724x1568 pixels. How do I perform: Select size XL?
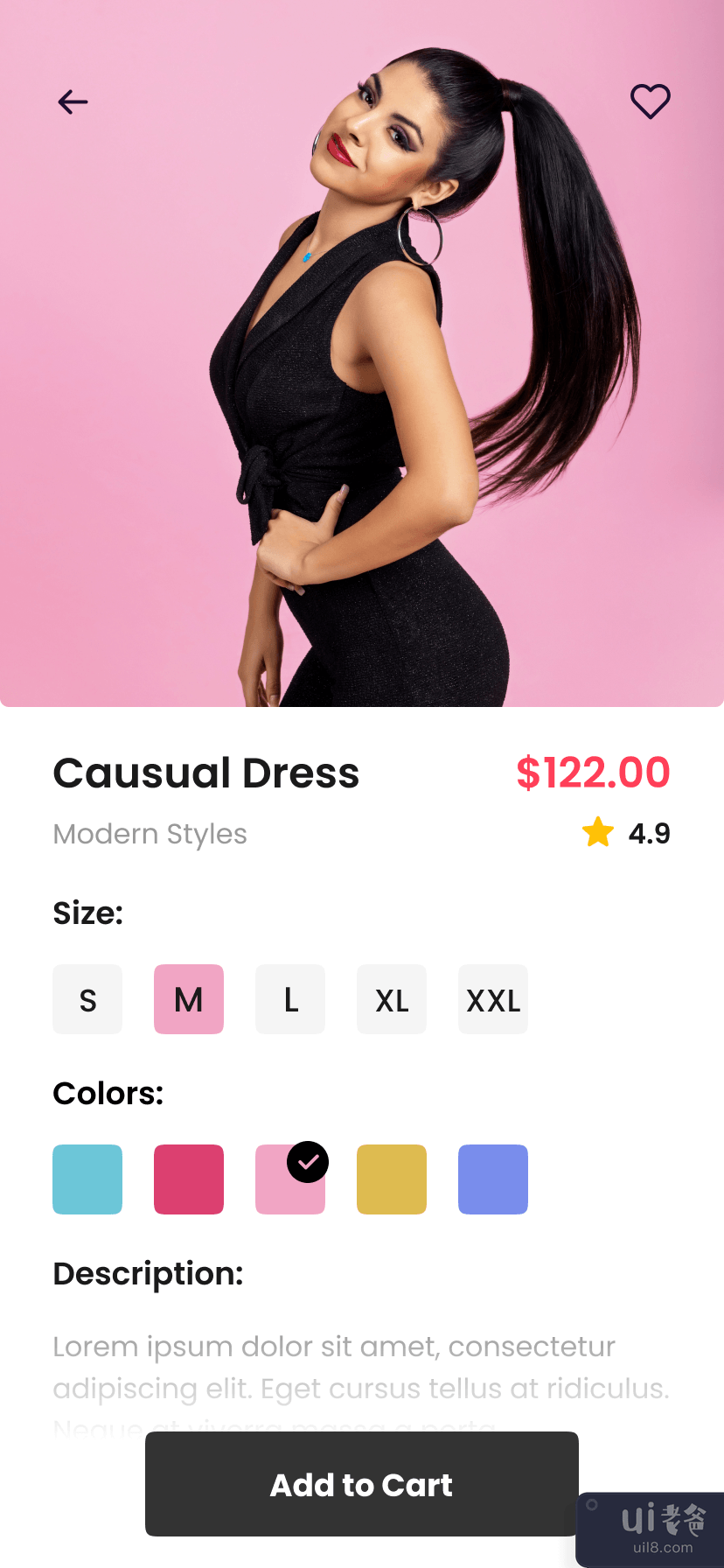(392, 999)
